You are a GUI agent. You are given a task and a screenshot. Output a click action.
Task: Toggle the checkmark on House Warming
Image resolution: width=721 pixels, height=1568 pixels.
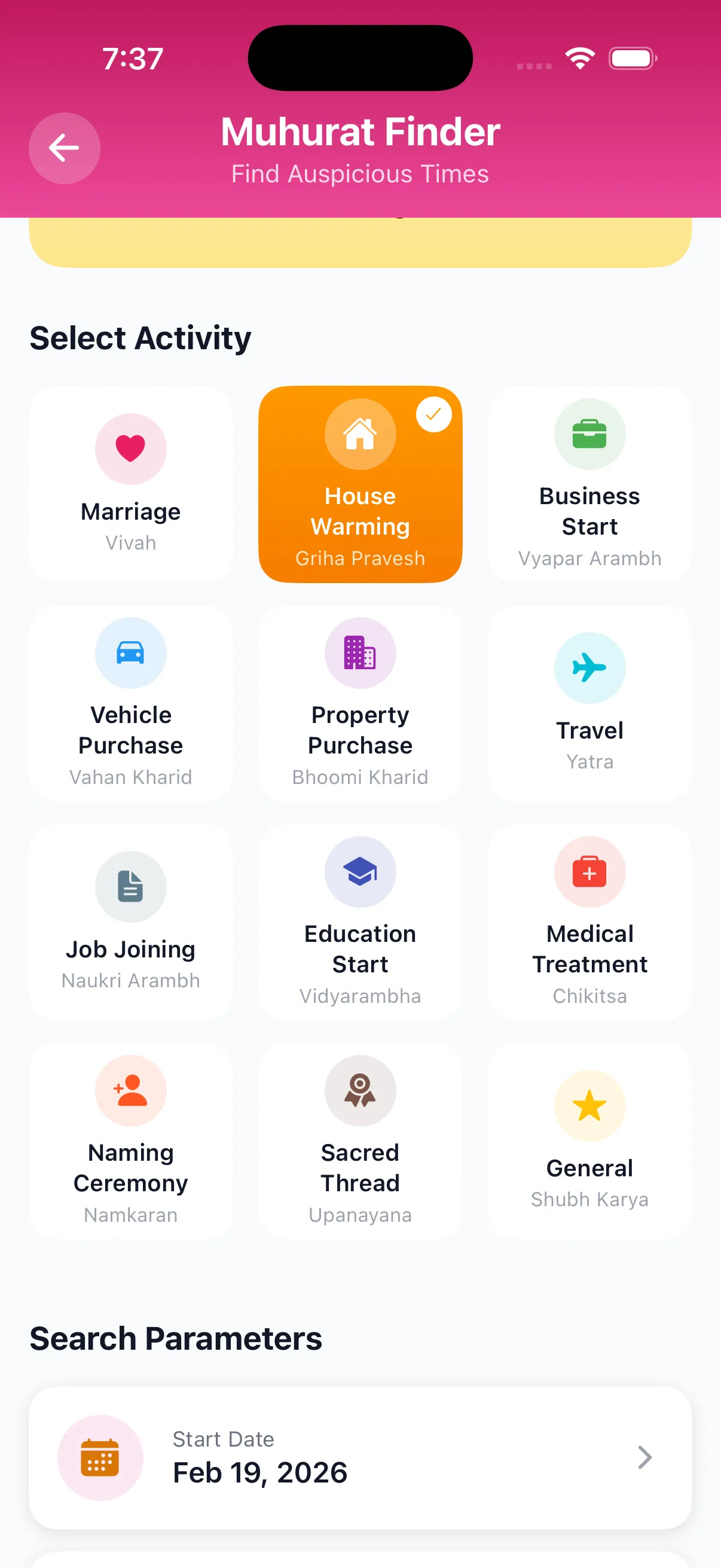click(434, 414)
